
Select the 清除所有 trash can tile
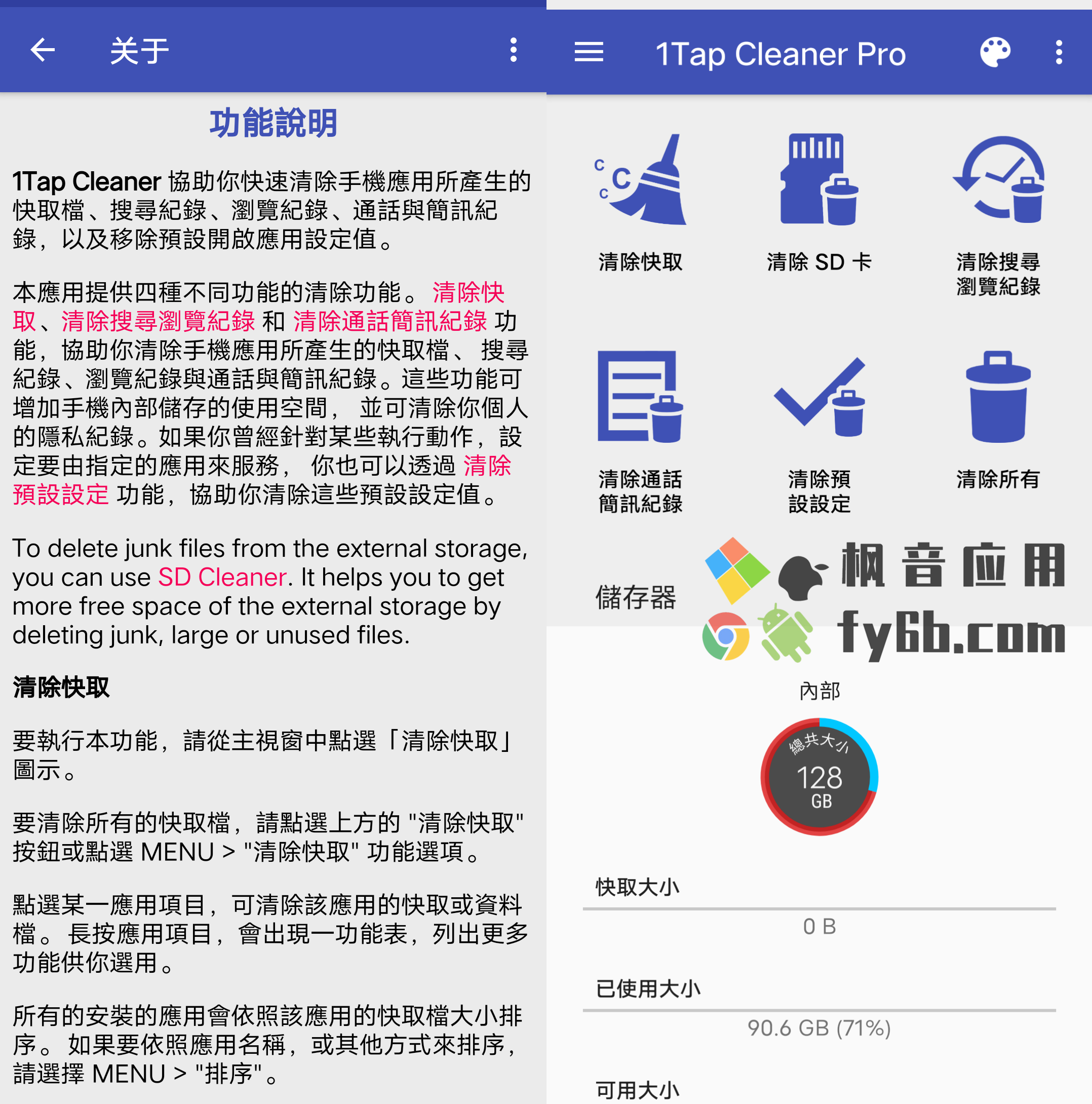pos(998,417)
